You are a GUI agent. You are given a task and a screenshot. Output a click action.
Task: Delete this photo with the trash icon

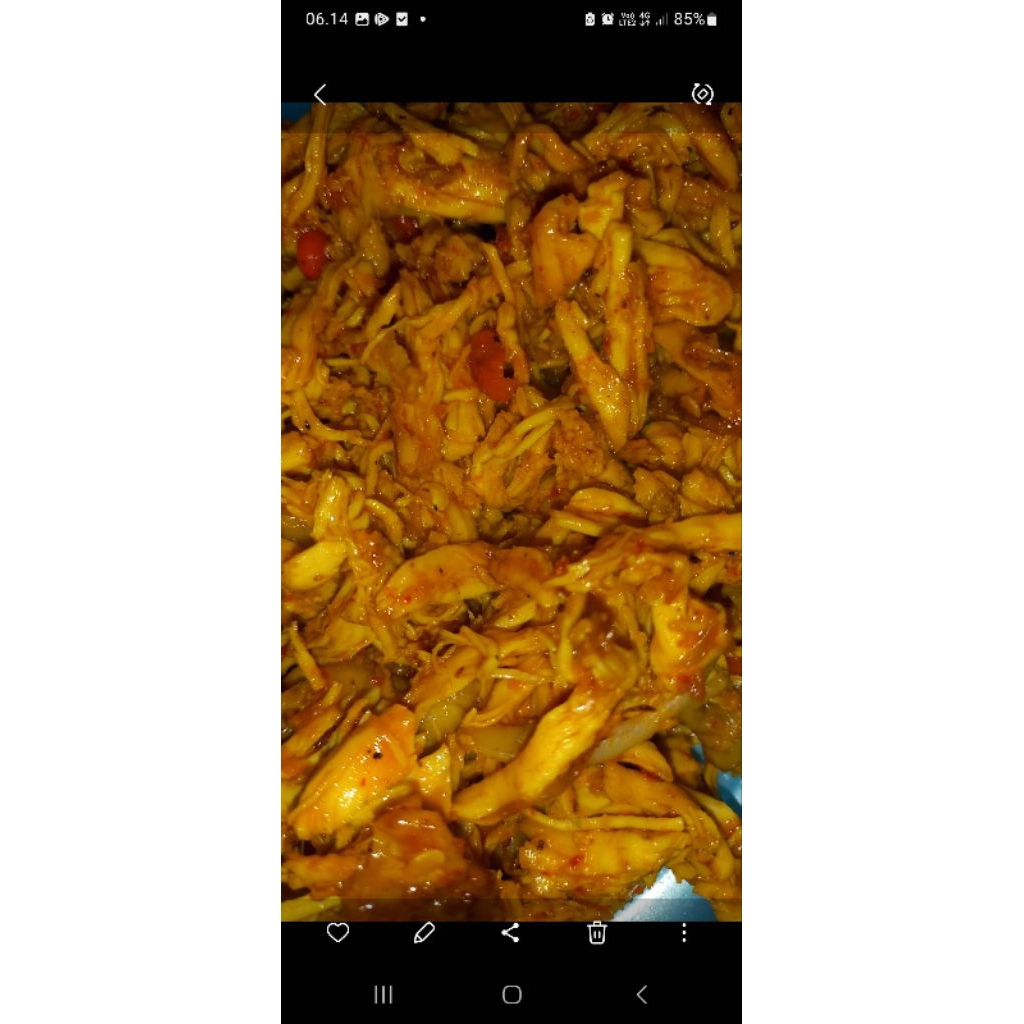(597, 933)
